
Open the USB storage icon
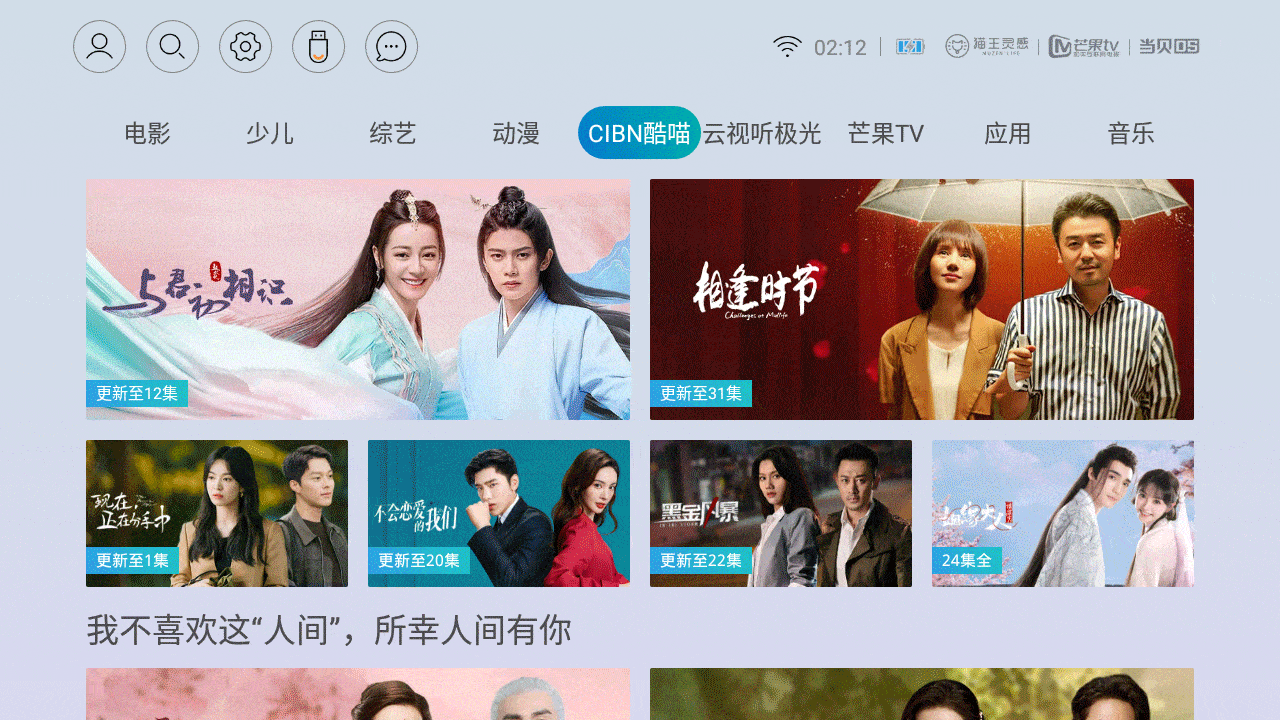[318, 47]
